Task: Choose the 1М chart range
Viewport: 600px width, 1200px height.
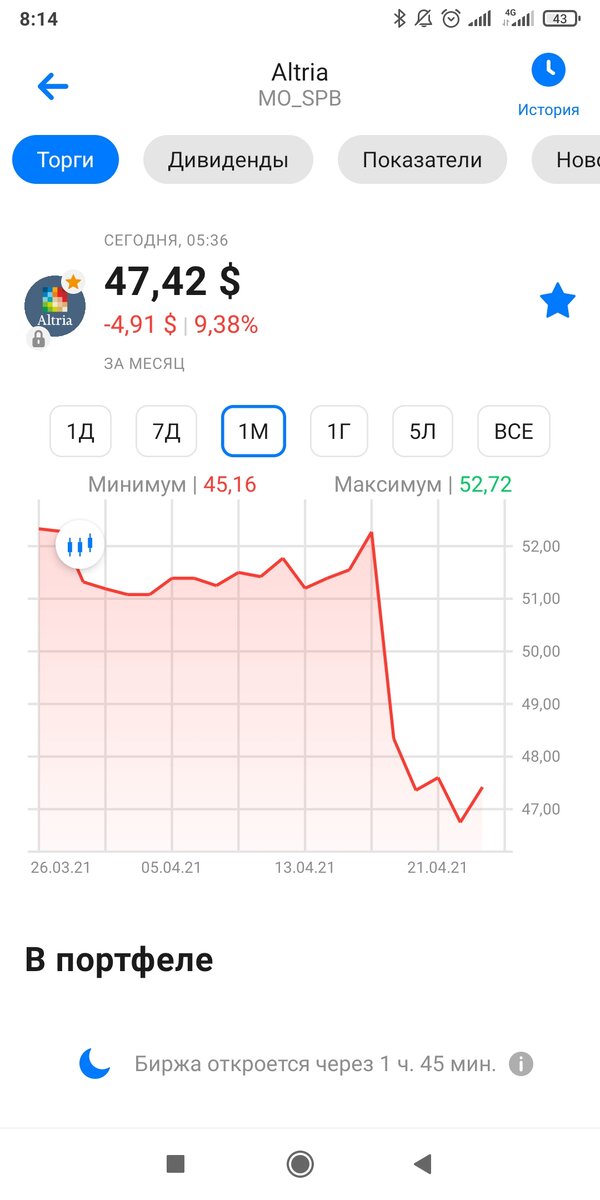Action: click(x=253, y=432)
